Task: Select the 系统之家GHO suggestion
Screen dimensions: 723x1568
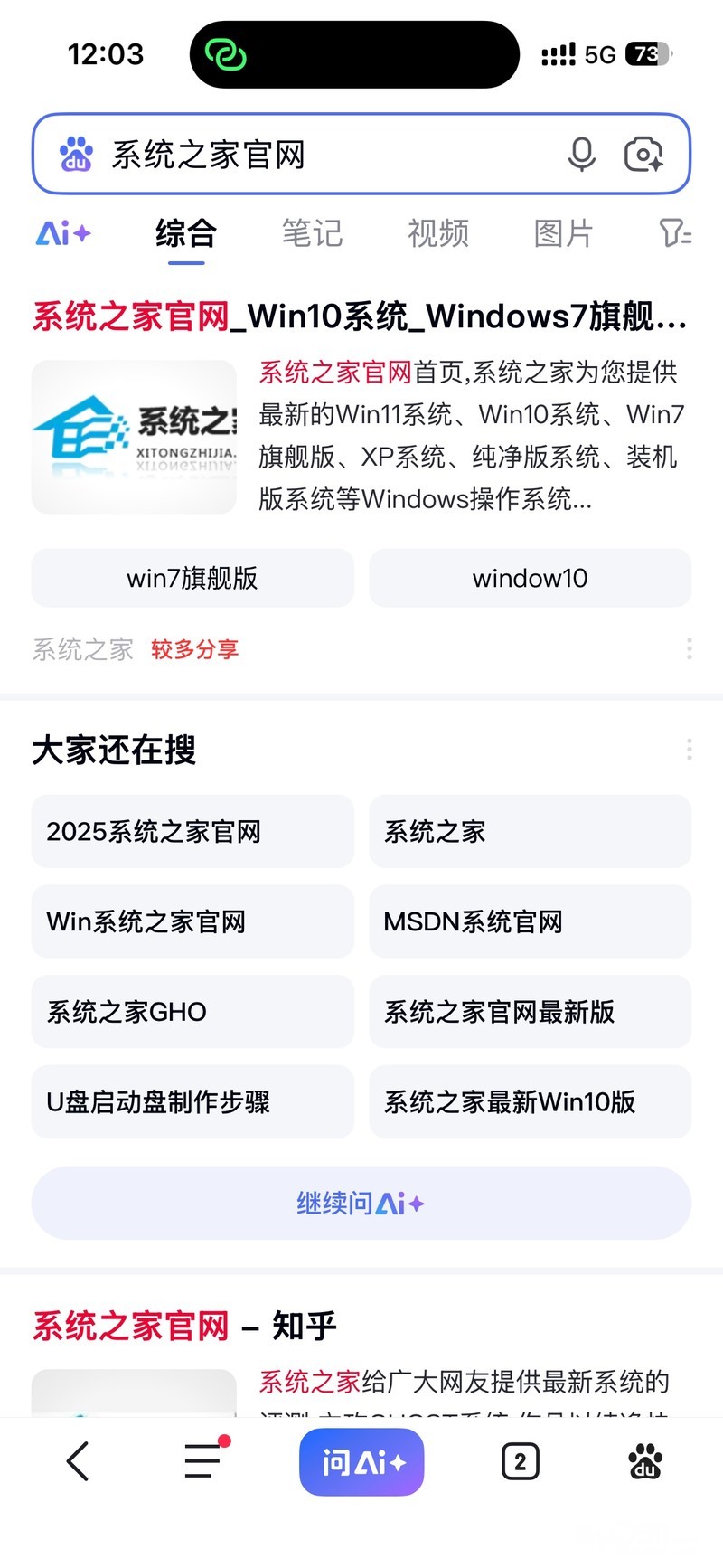Action: coord(192,1011)
